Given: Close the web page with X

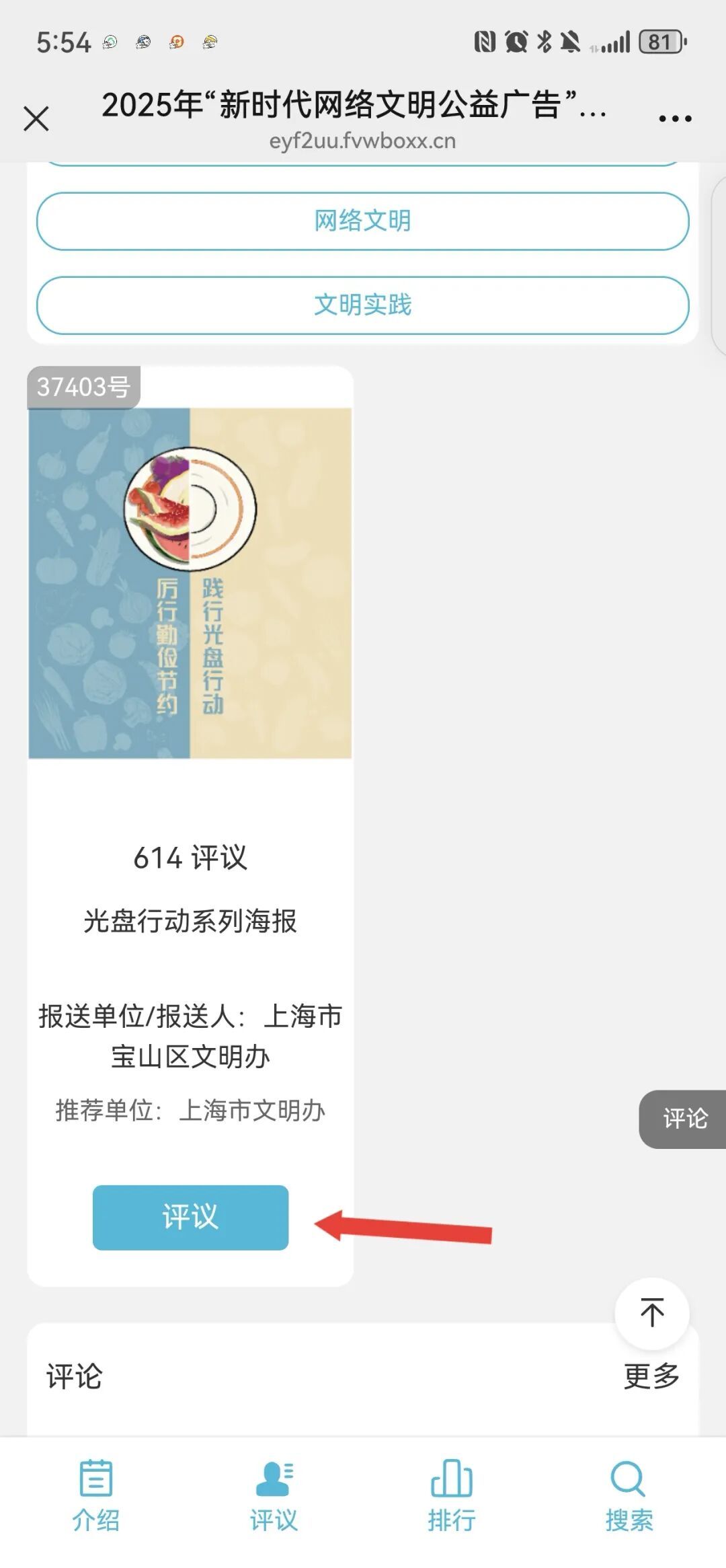Looking at the screenshot, I should pos(36,119).
